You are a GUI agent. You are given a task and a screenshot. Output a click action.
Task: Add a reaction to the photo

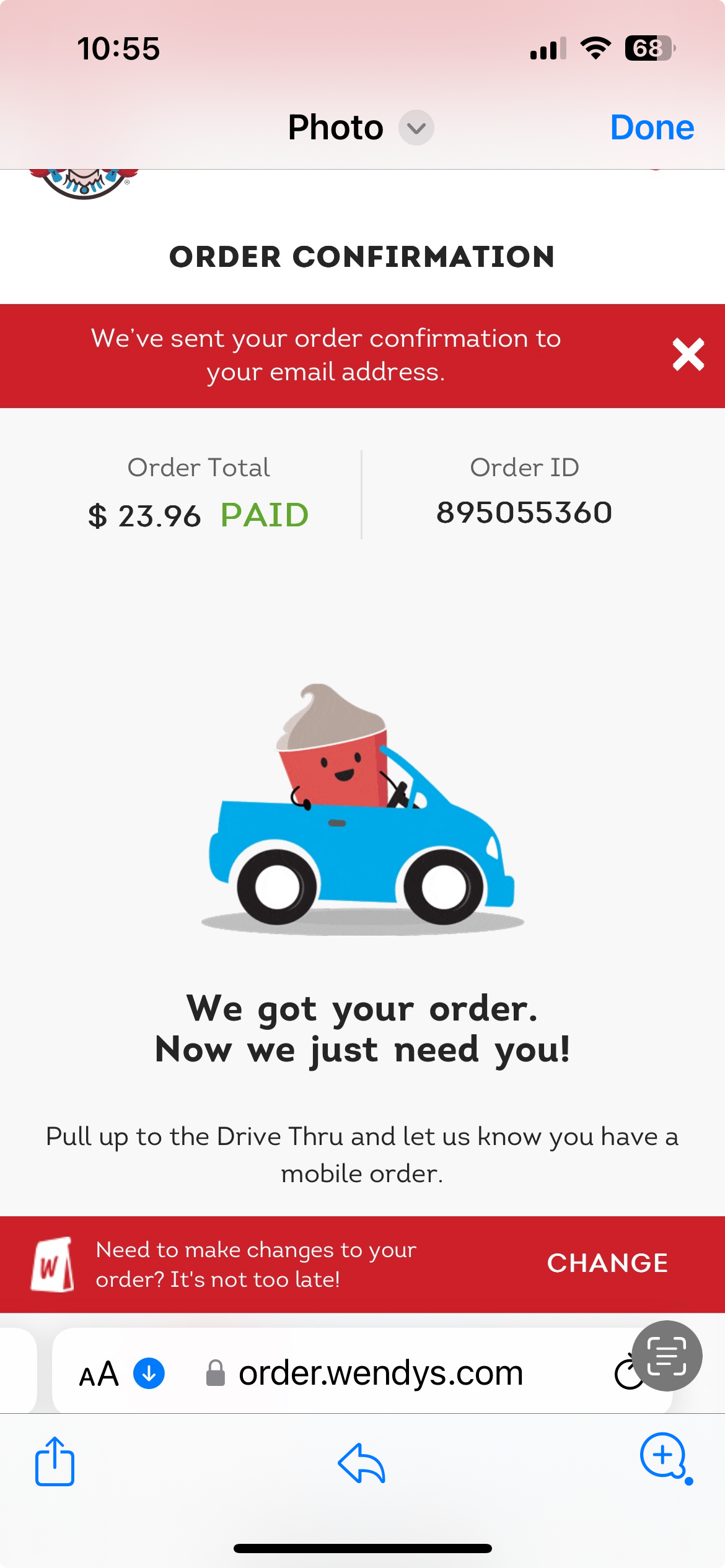(x=664, y=1457)
